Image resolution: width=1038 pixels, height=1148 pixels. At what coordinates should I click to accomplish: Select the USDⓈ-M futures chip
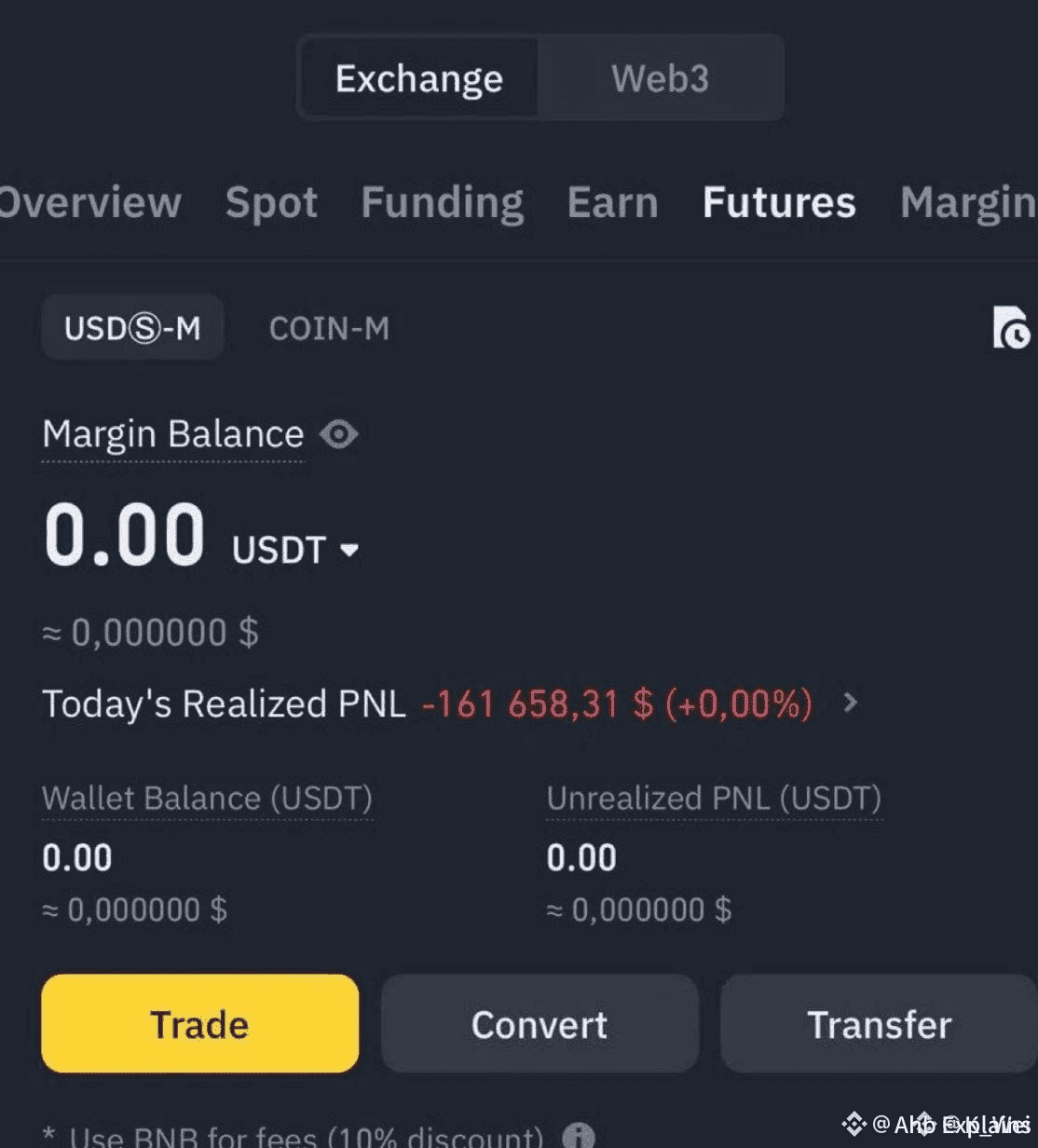(132, 328)
